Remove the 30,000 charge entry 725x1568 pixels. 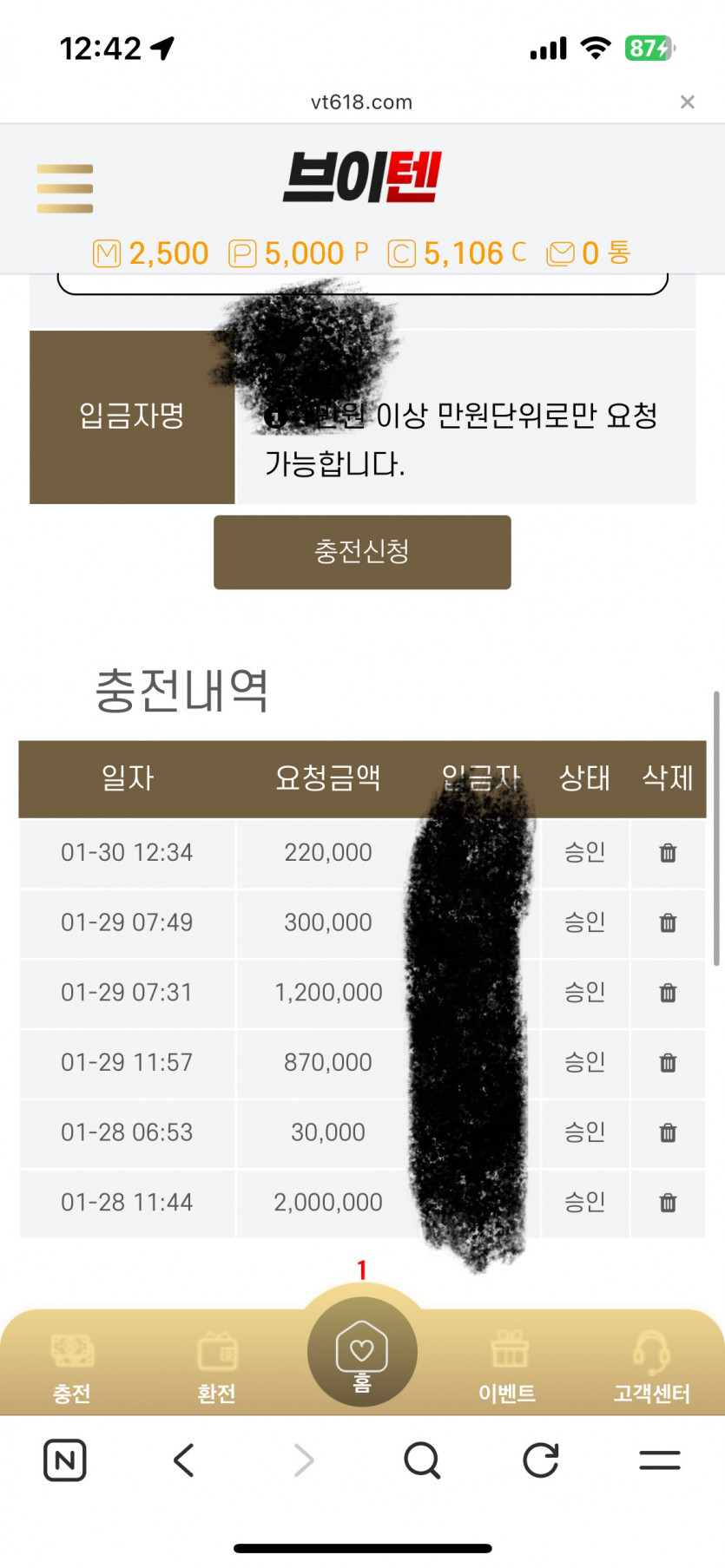[x=668, y=1132]
